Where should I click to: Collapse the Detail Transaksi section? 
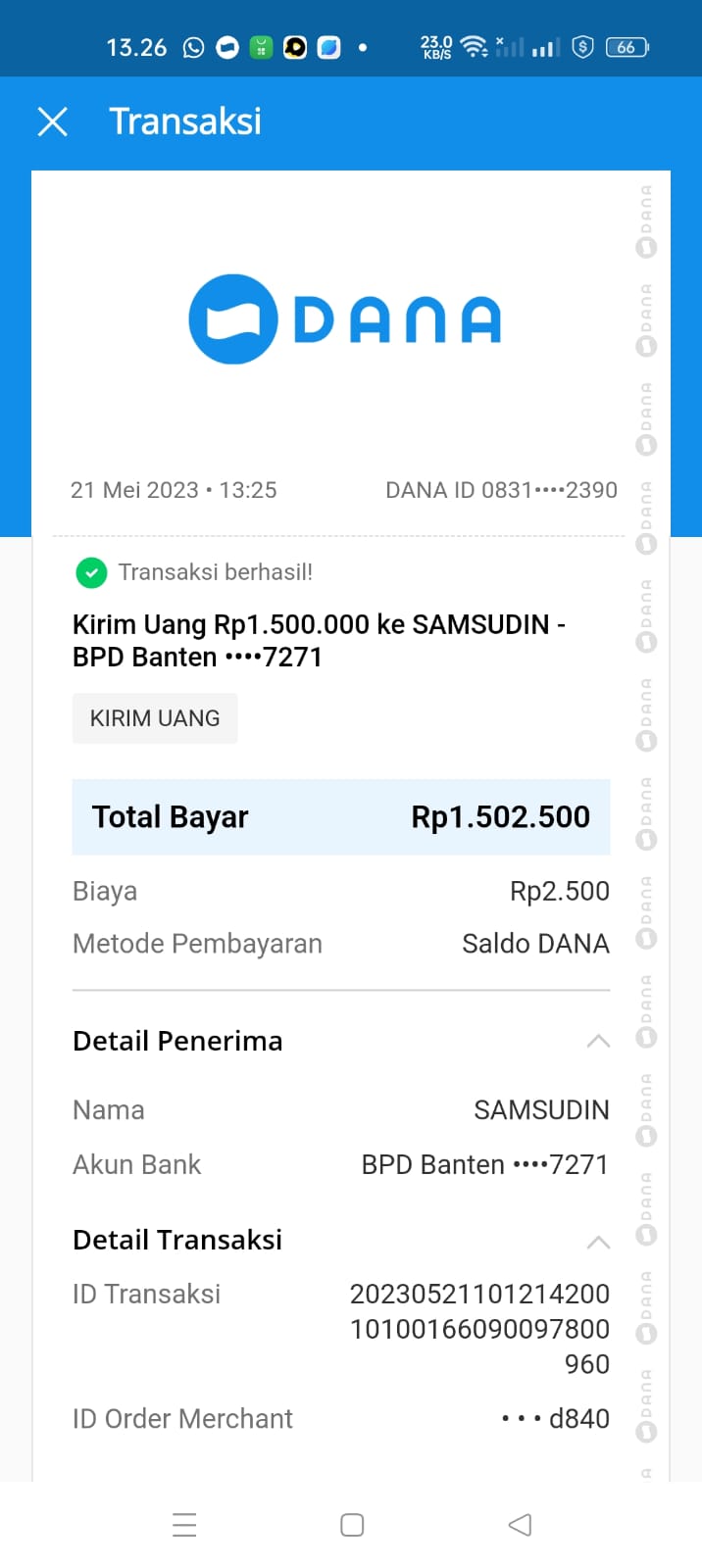597,1242
